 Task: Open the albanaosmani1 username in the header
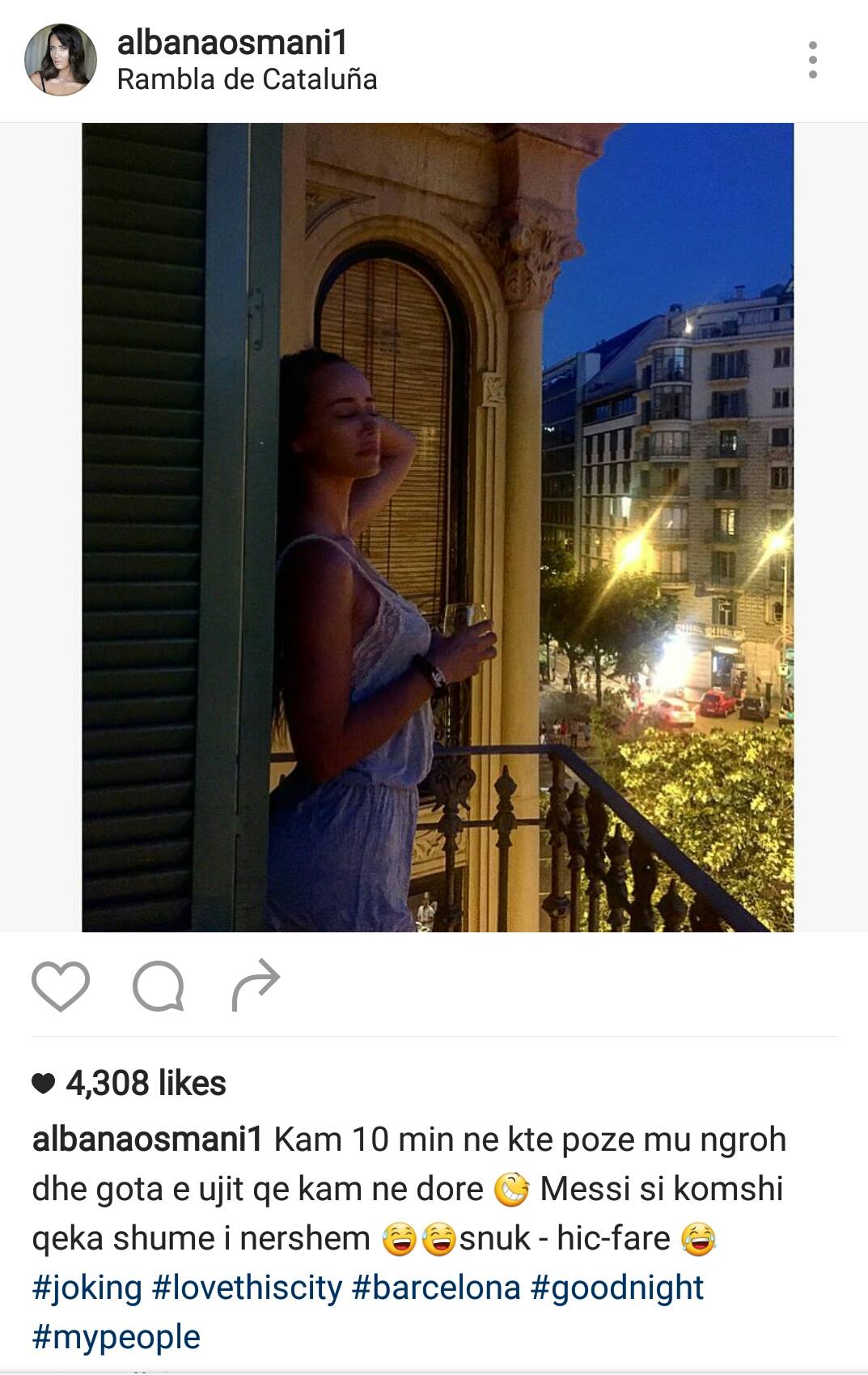pyautogui.click(x=232, y=43)
